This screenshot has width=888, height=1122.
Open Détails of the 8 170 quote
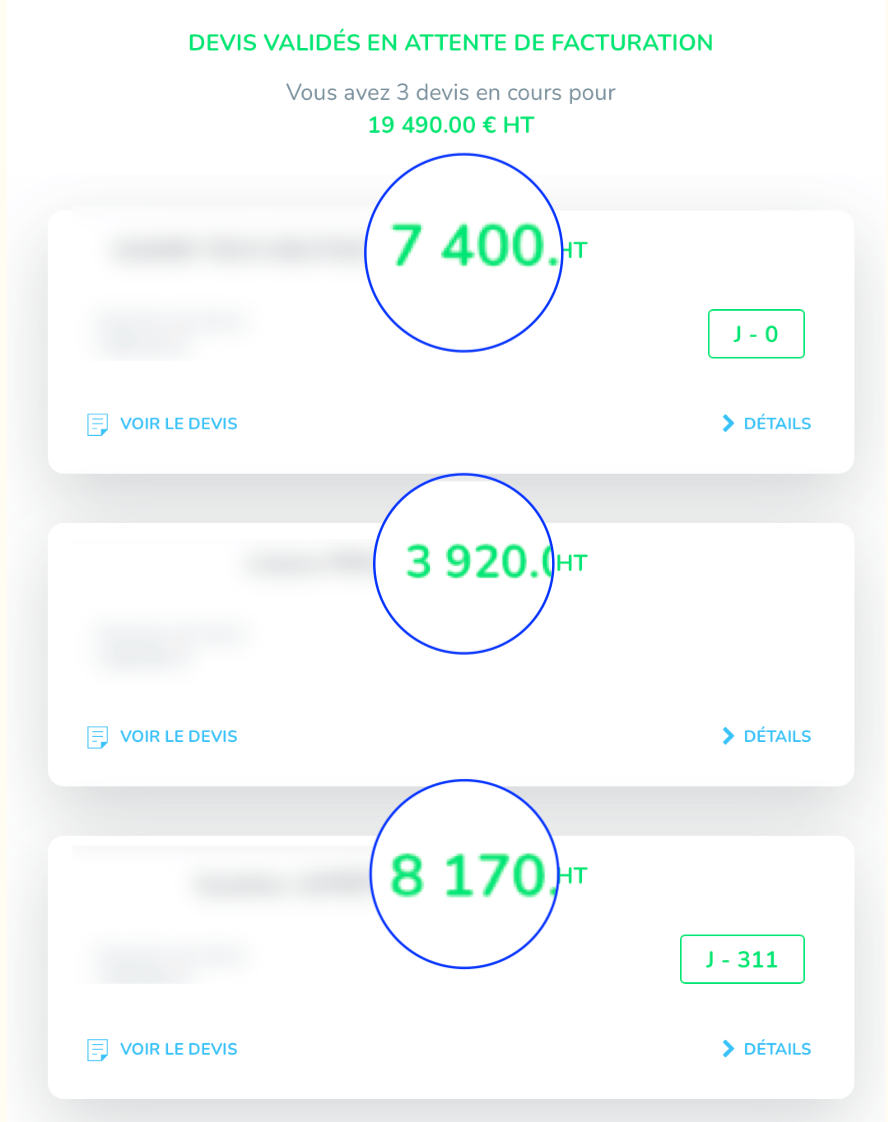coord(766,1050)
